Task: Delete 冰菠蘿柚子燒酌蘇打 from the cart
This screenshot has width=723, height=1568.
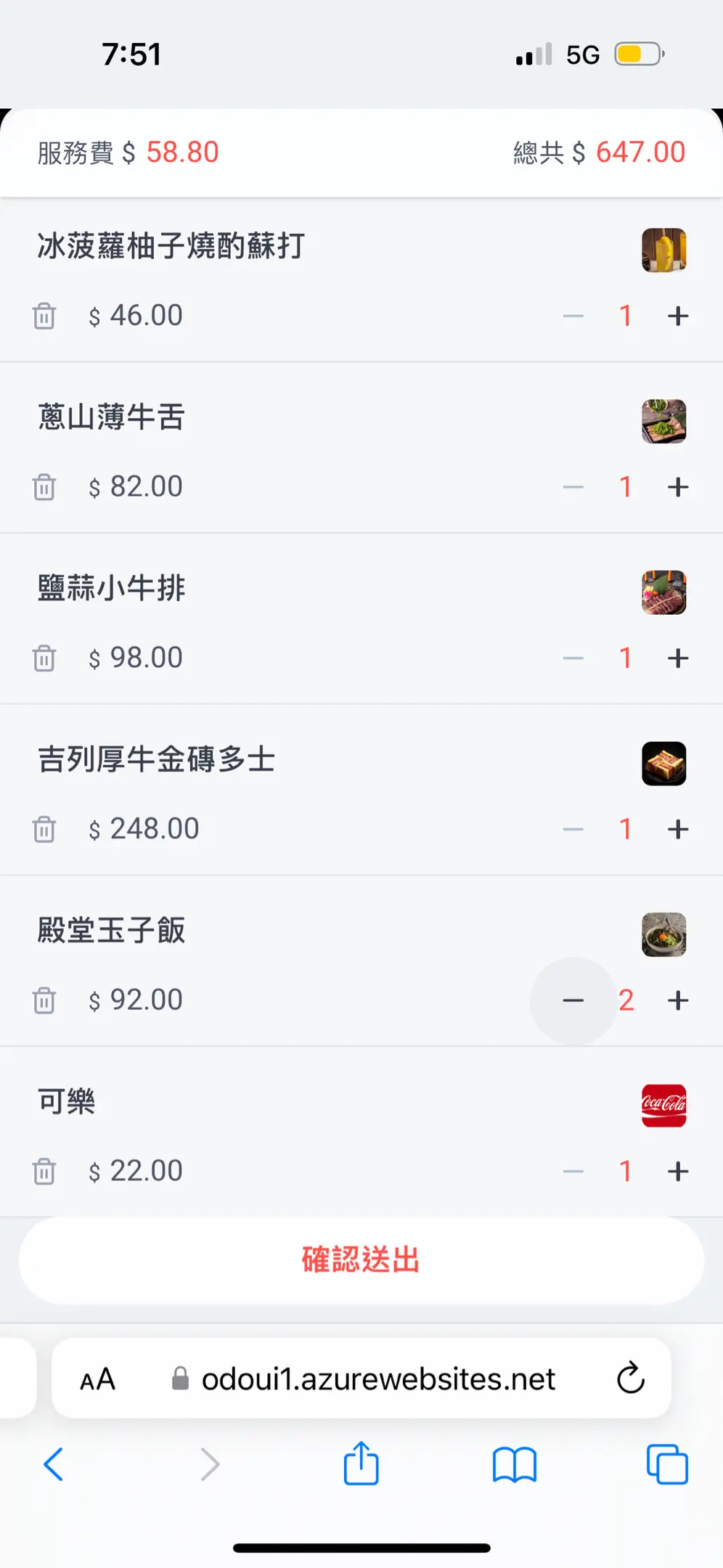Action: (x=44, y=317)
